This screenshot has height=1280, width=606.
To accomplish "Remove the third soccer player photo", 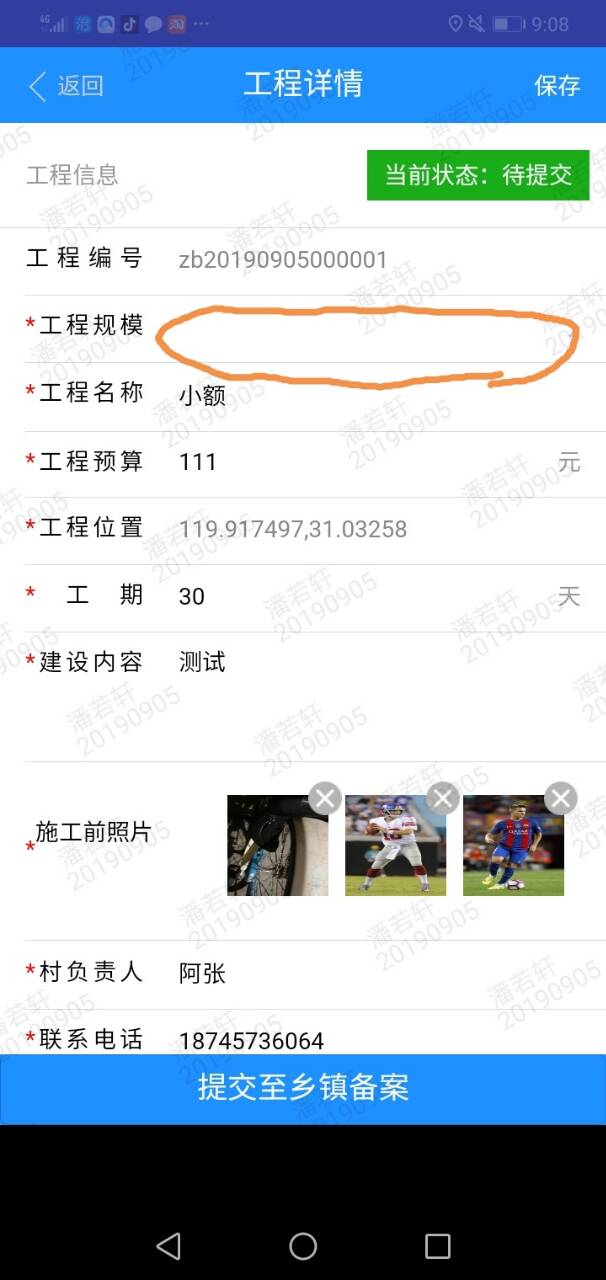I will (x=561, y=798).
